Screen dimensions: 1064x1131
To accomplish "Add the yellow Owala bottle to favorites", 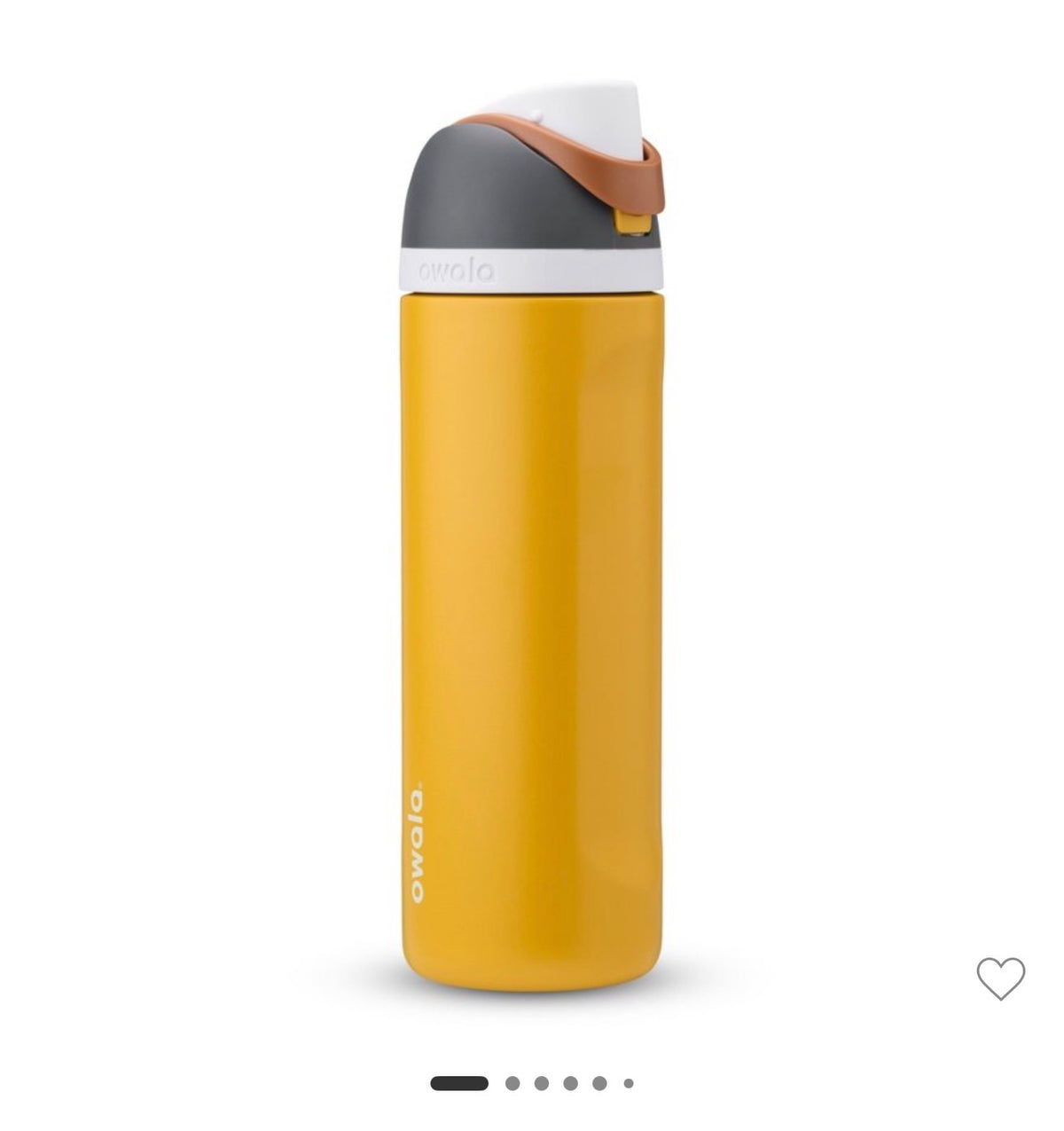I will [1000, 978].
